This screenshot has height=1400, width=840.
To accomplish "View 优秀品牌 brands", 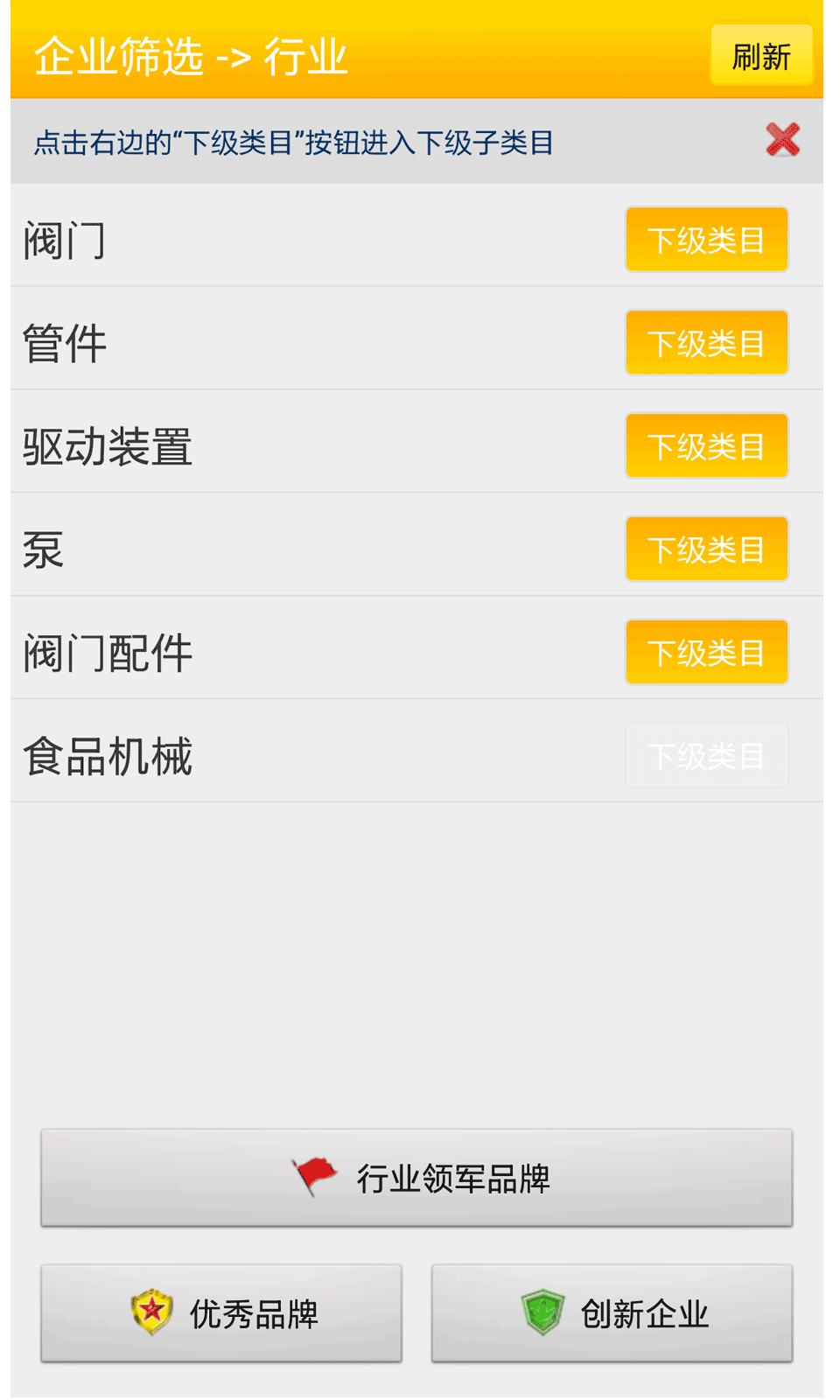I will click(221, 1313).
